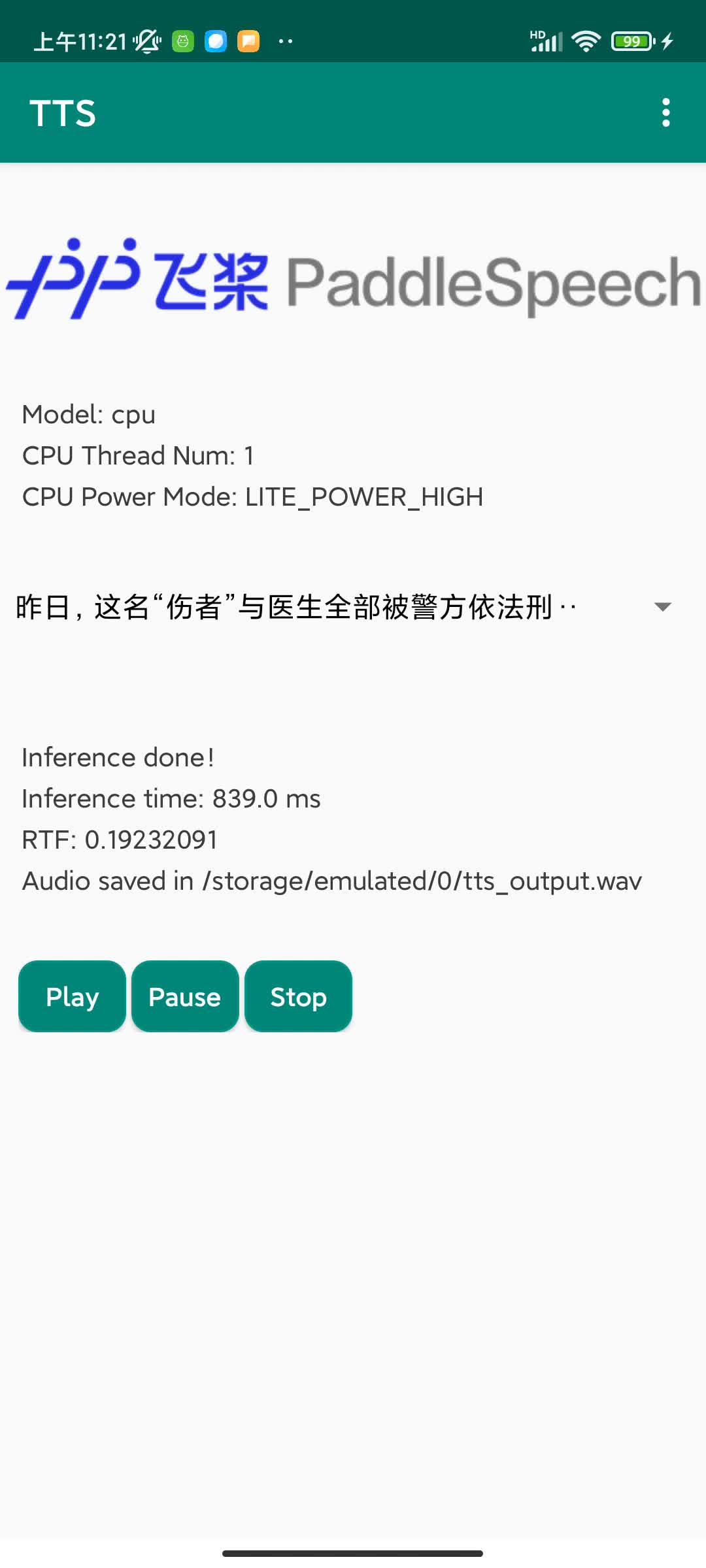The image size is (706, 1568).
Task: Expand the dropdown arrow beside the Chinese text
Action: [x=662, y=607]
